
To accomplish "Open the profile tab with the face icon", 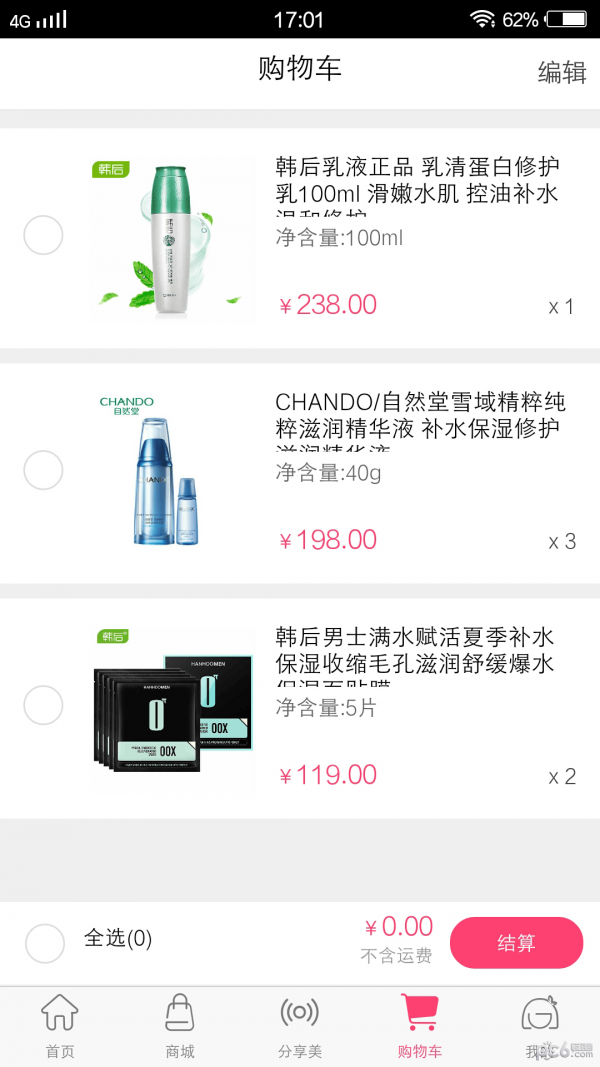I will pos(540,1026).
